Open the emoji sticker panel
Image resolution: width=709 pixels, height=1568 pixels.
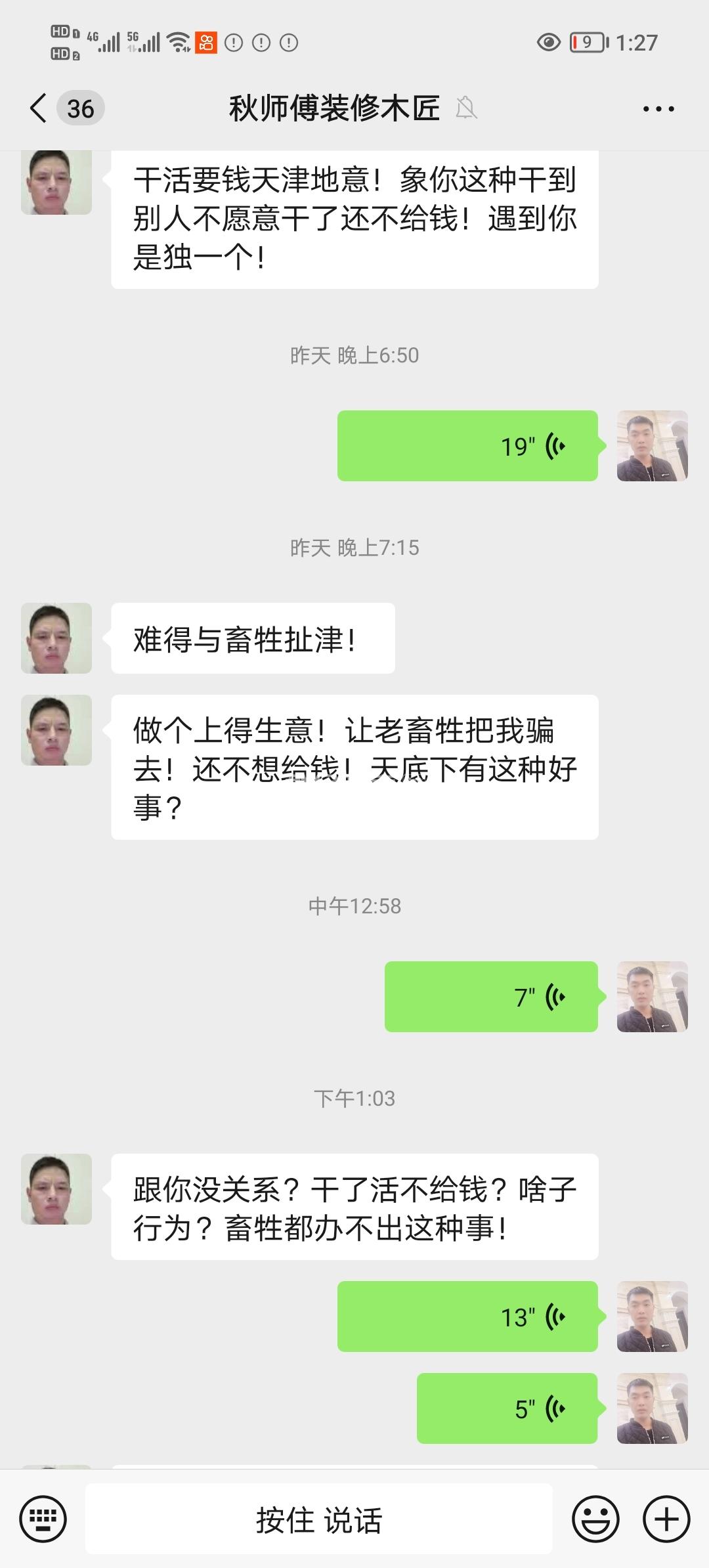(x=595, y=1519)
